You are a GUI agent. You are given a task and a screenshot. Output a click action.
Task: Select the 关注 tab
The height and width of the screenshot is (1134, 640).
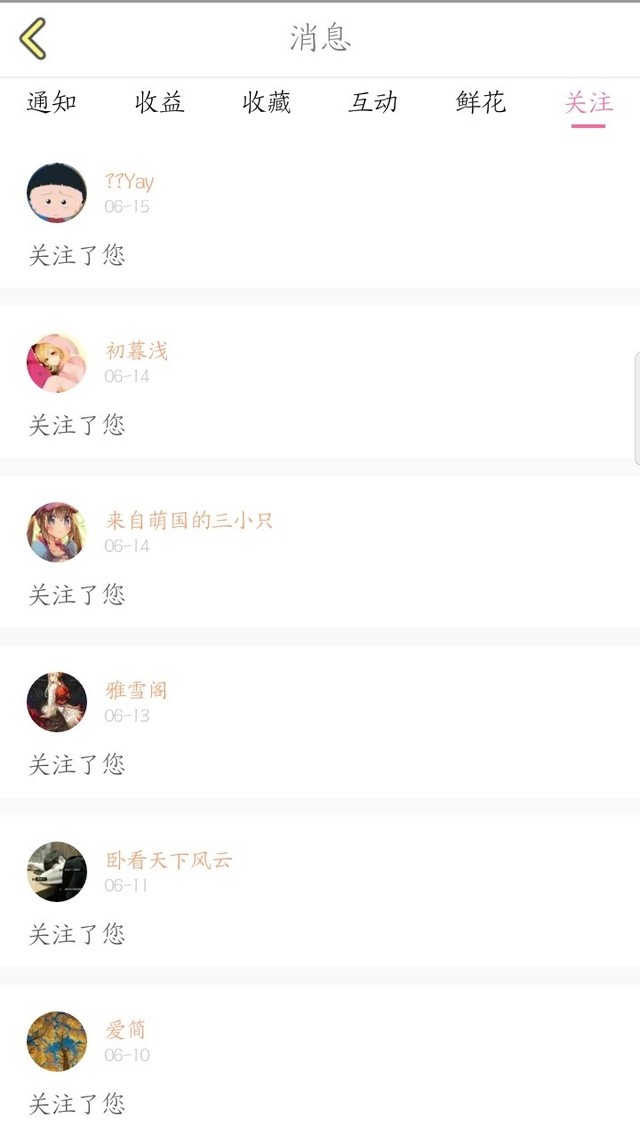coord(588,102)
